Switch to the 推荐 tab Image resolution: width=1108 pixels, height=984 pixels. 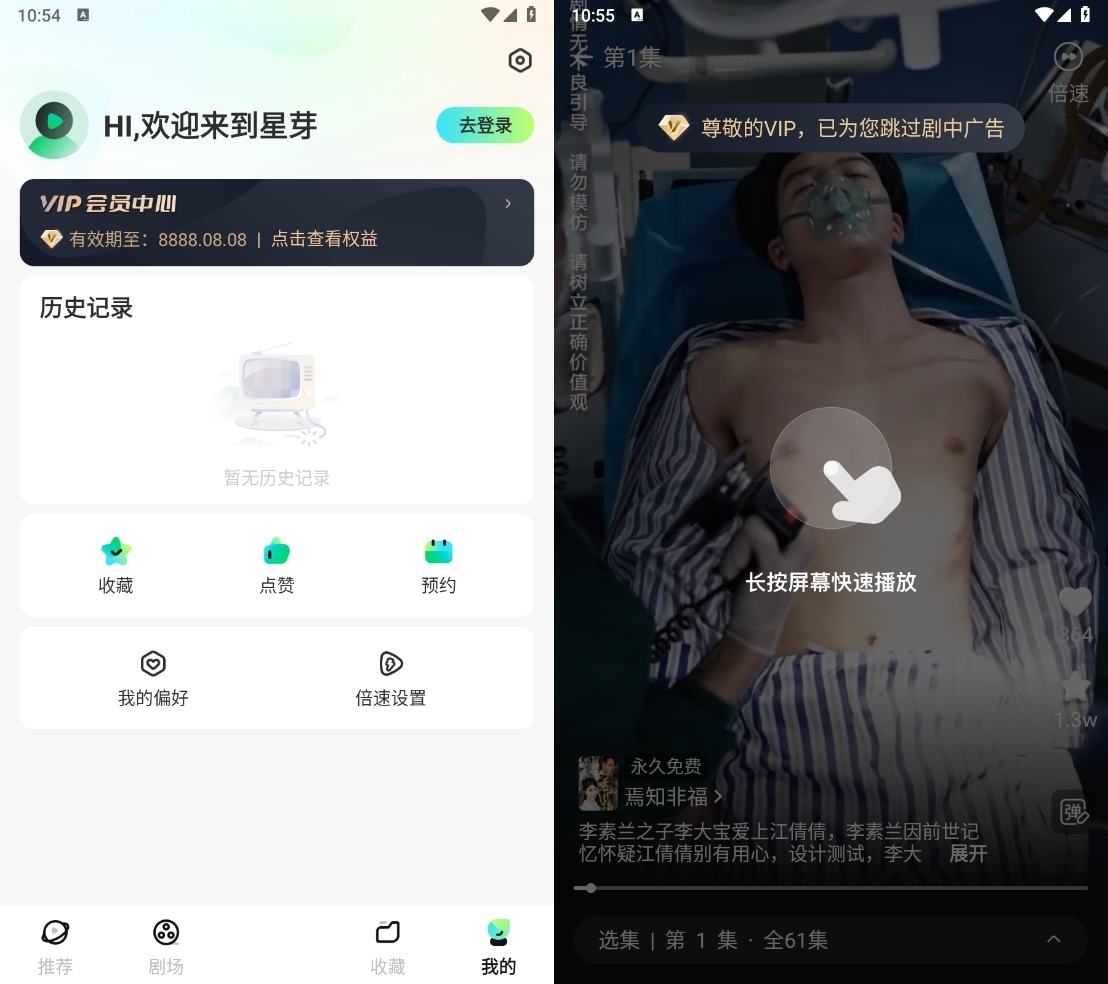click(x=55, y=946)
